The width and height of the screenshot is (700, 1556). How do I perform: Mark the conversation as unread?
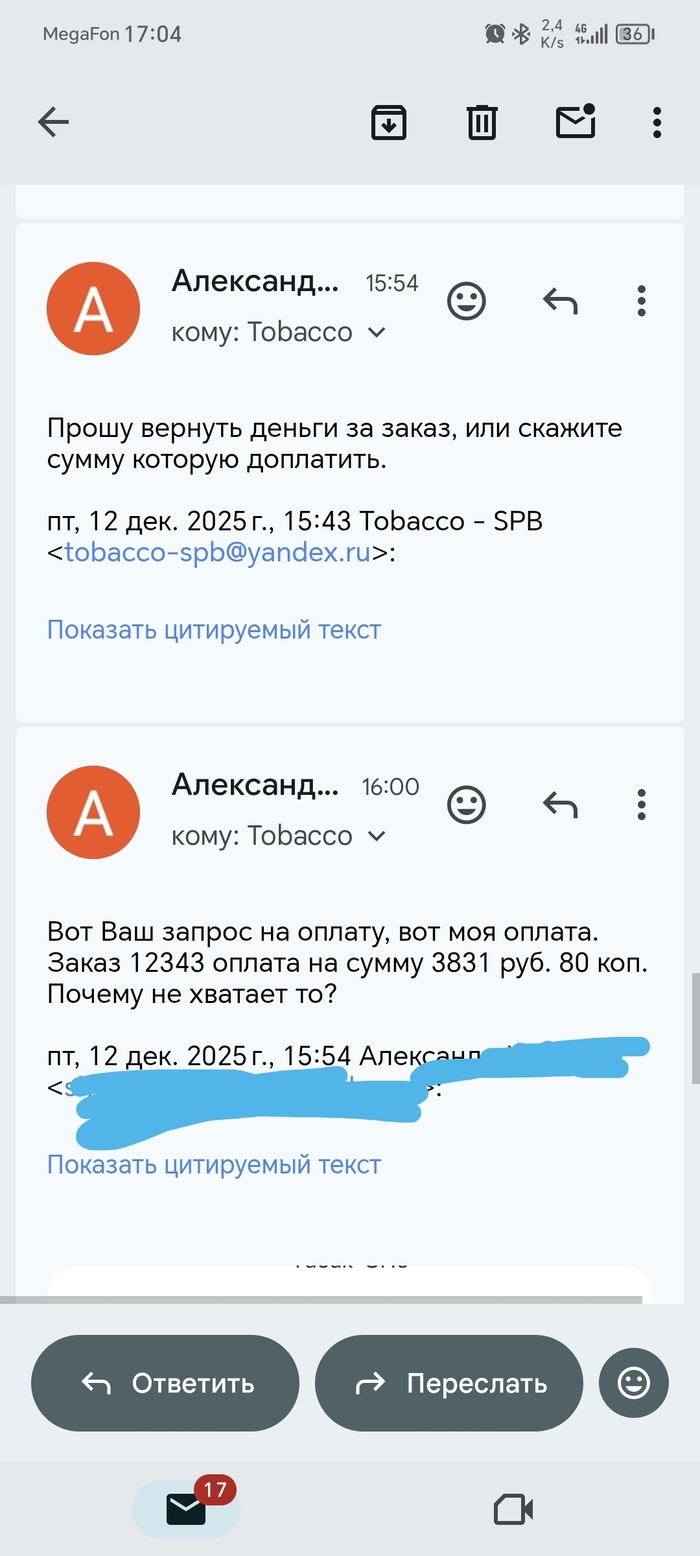pyautogui.click(x=575, y=122)
